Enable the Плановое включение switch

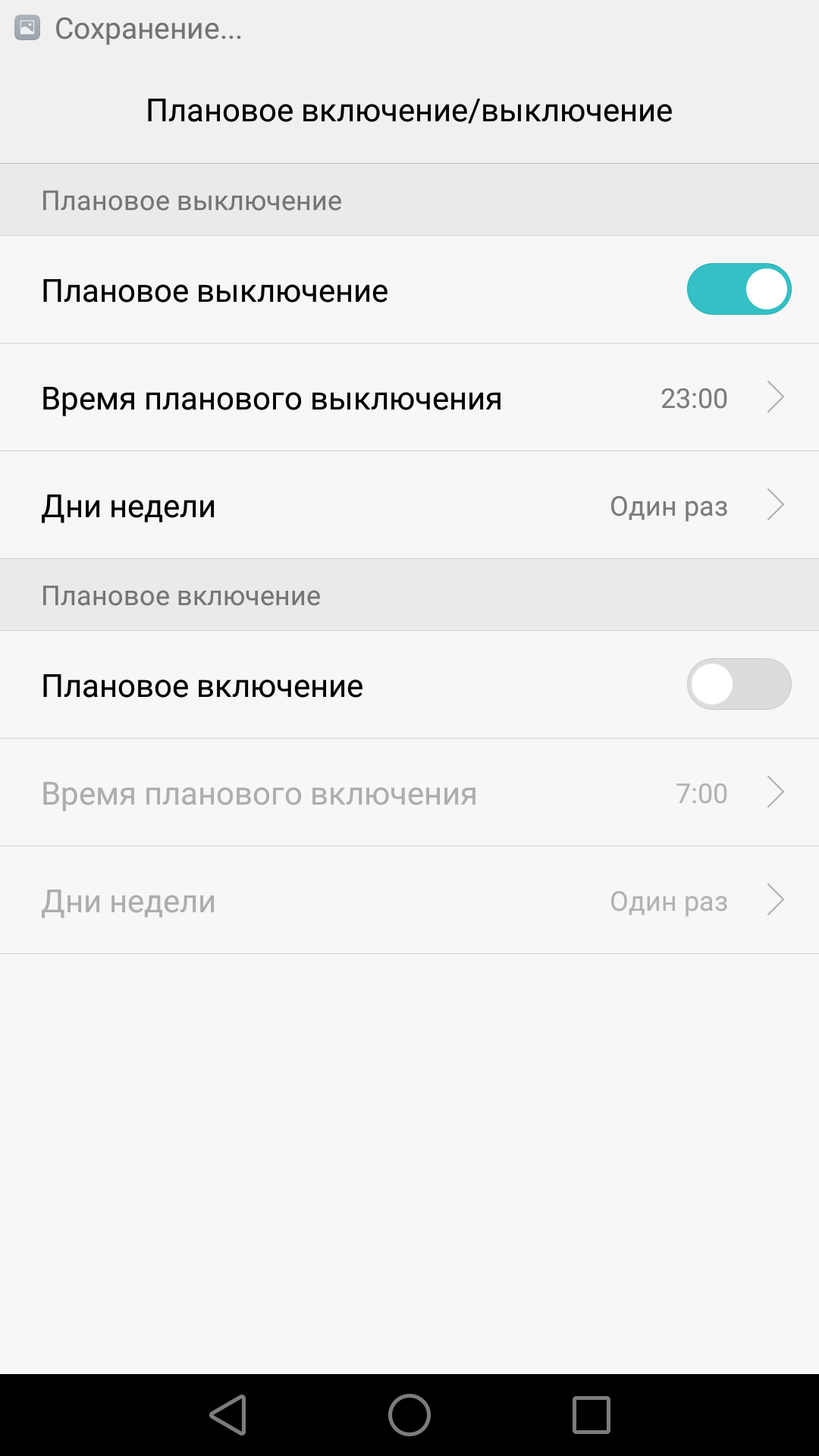(x=739, y=684)
